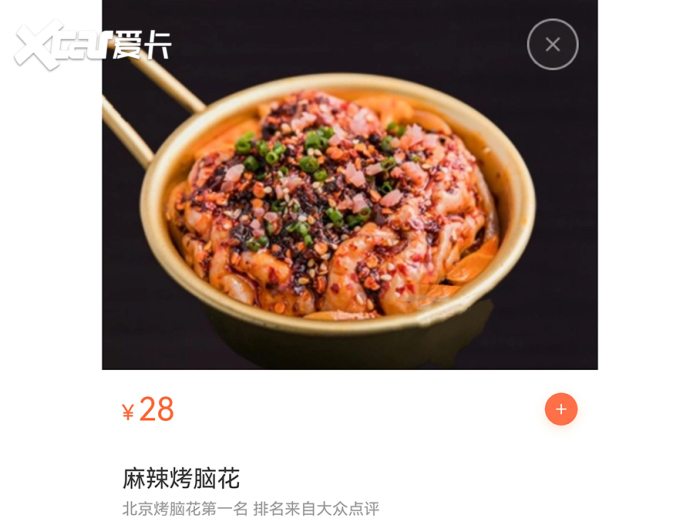Image resolution: width=700 pixels, height=525 pixels.
Task: Add 麻辣烤脑花 to the order
Action: click(x=560, y=409)
